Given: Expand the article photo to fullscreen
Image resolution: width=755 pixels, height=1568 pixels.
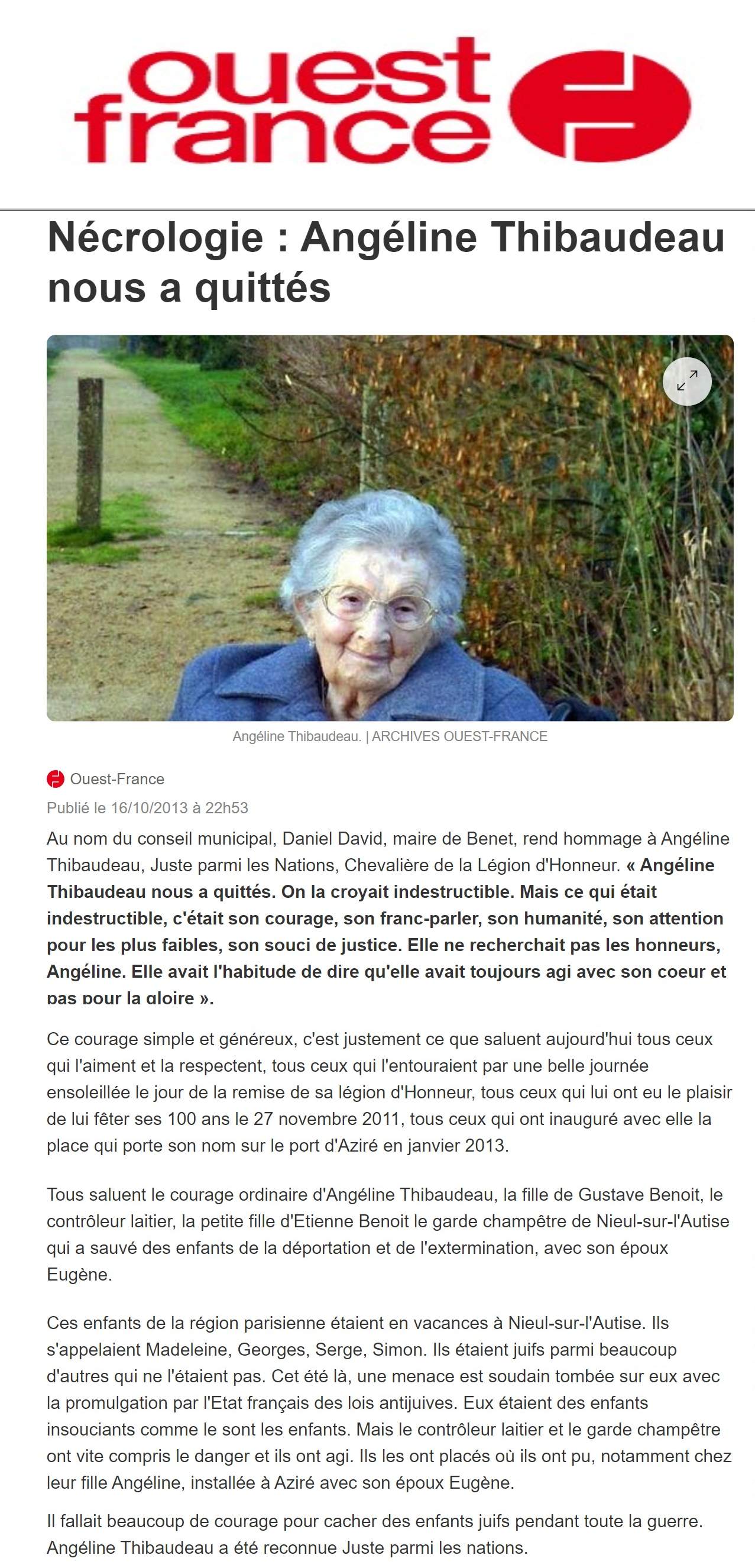Looking at the screenshot, I should (x=687, y=381).
